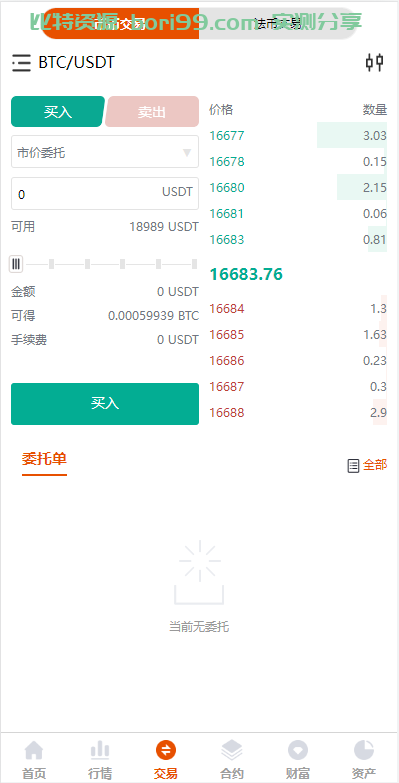Pick the 16688 sell price row

click(298, 412)
